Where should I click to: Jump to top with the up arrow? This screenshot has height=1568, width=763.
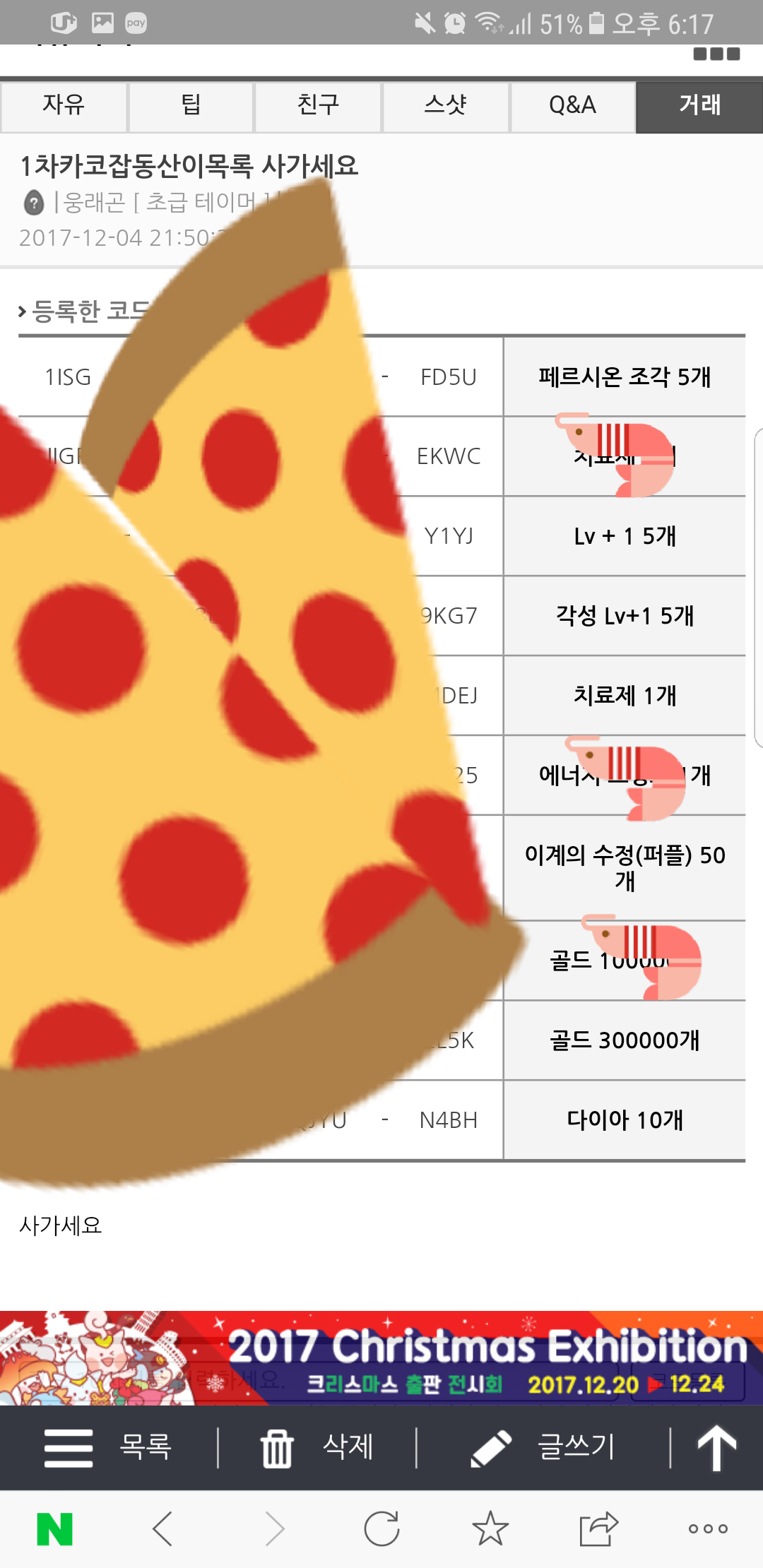(x=716, y=1447)
